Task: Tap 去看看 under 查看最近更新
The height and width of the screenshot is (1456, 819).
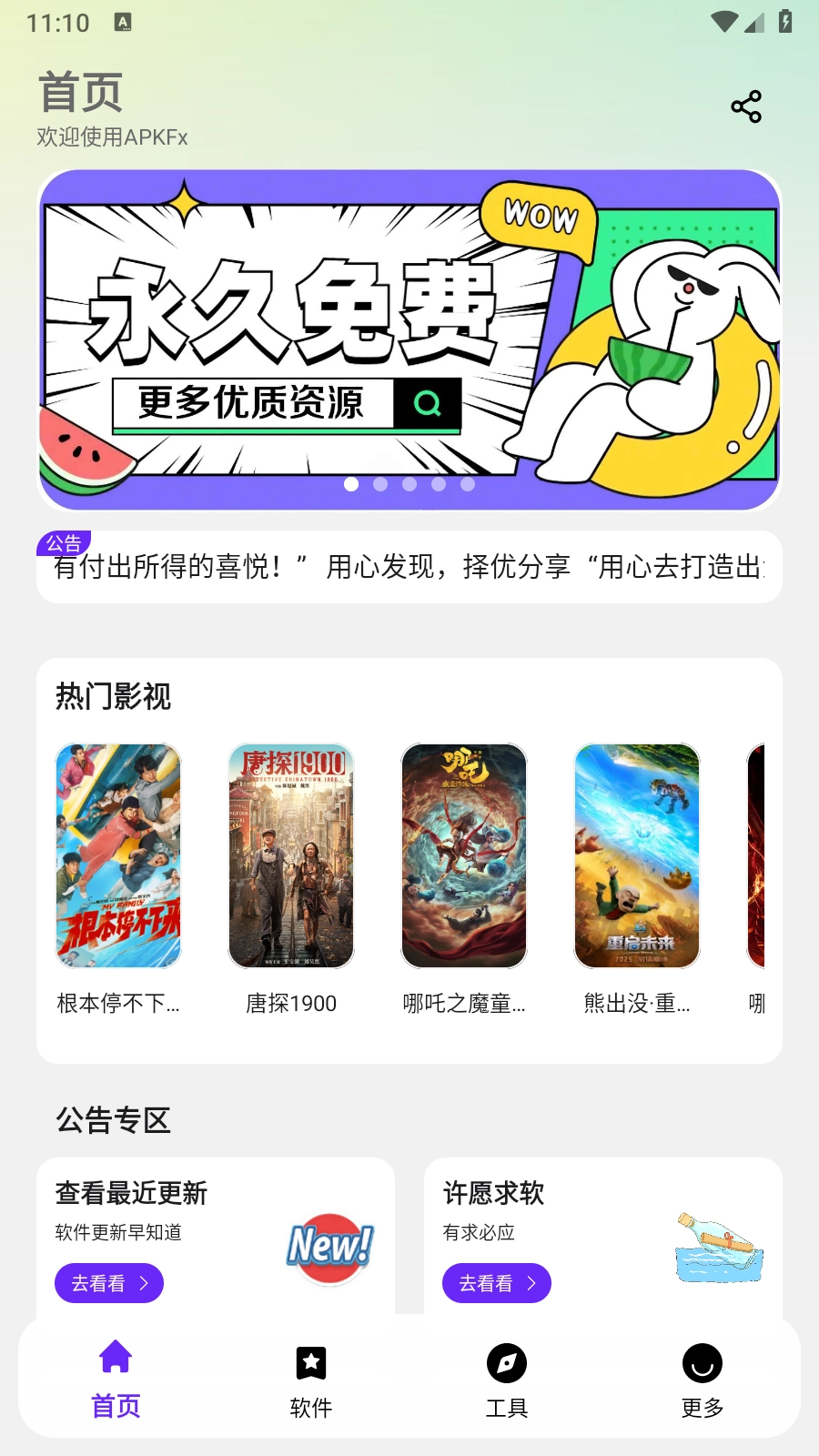Action: tap(109, 1283)
